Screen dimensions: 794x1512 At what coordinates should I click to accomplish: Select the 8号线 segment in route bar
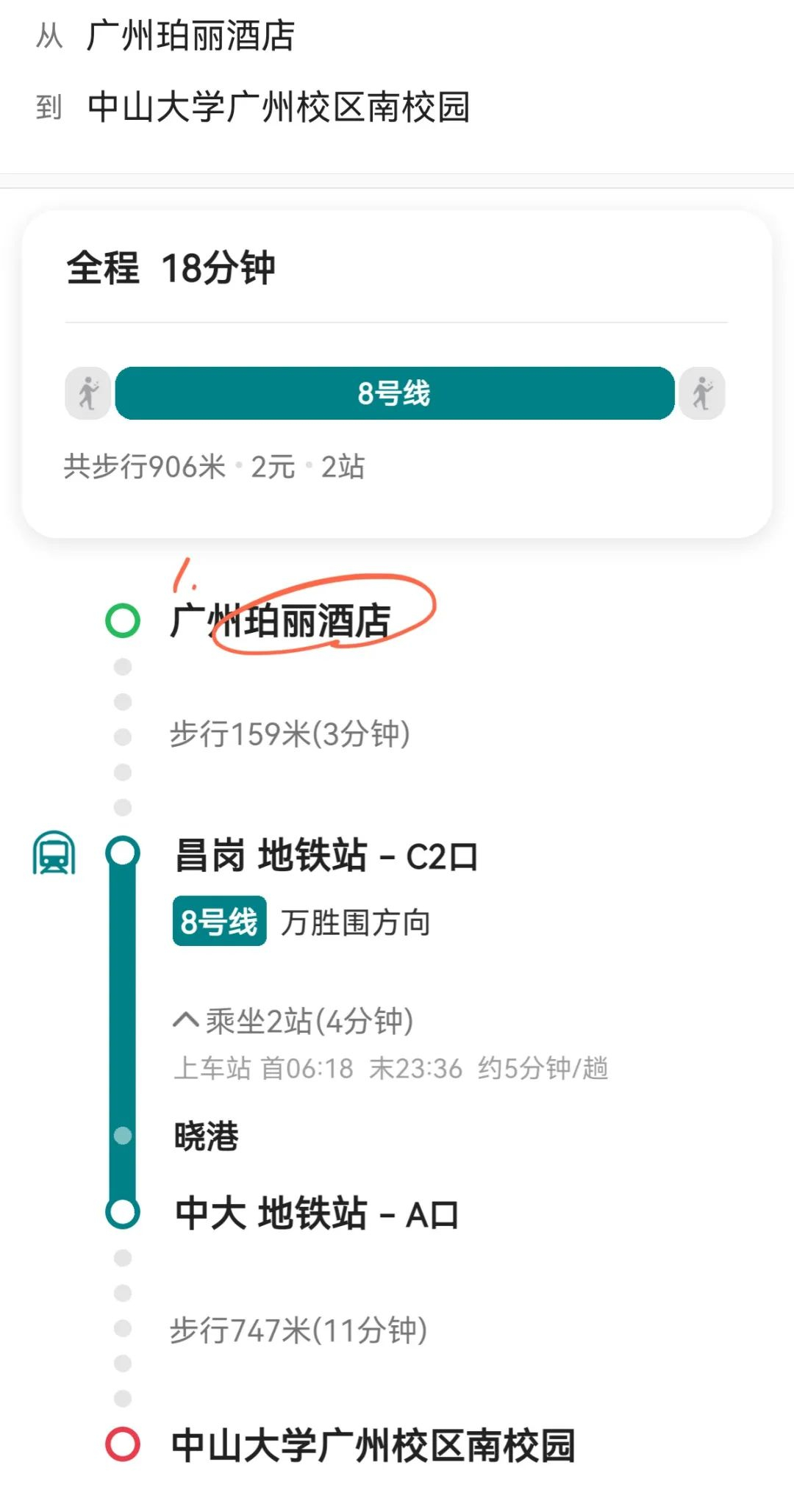[x=395, y=393]
